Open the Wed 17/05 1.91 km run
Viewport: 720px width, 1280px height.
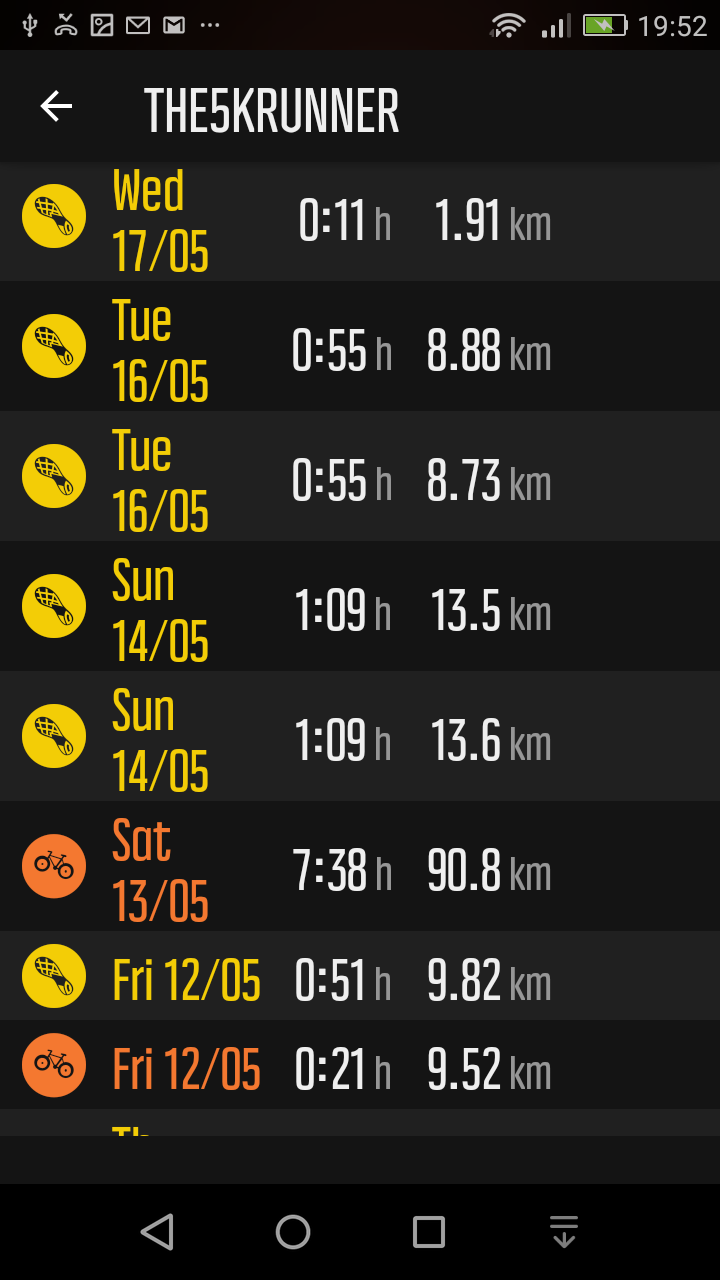tap(360, 221)
